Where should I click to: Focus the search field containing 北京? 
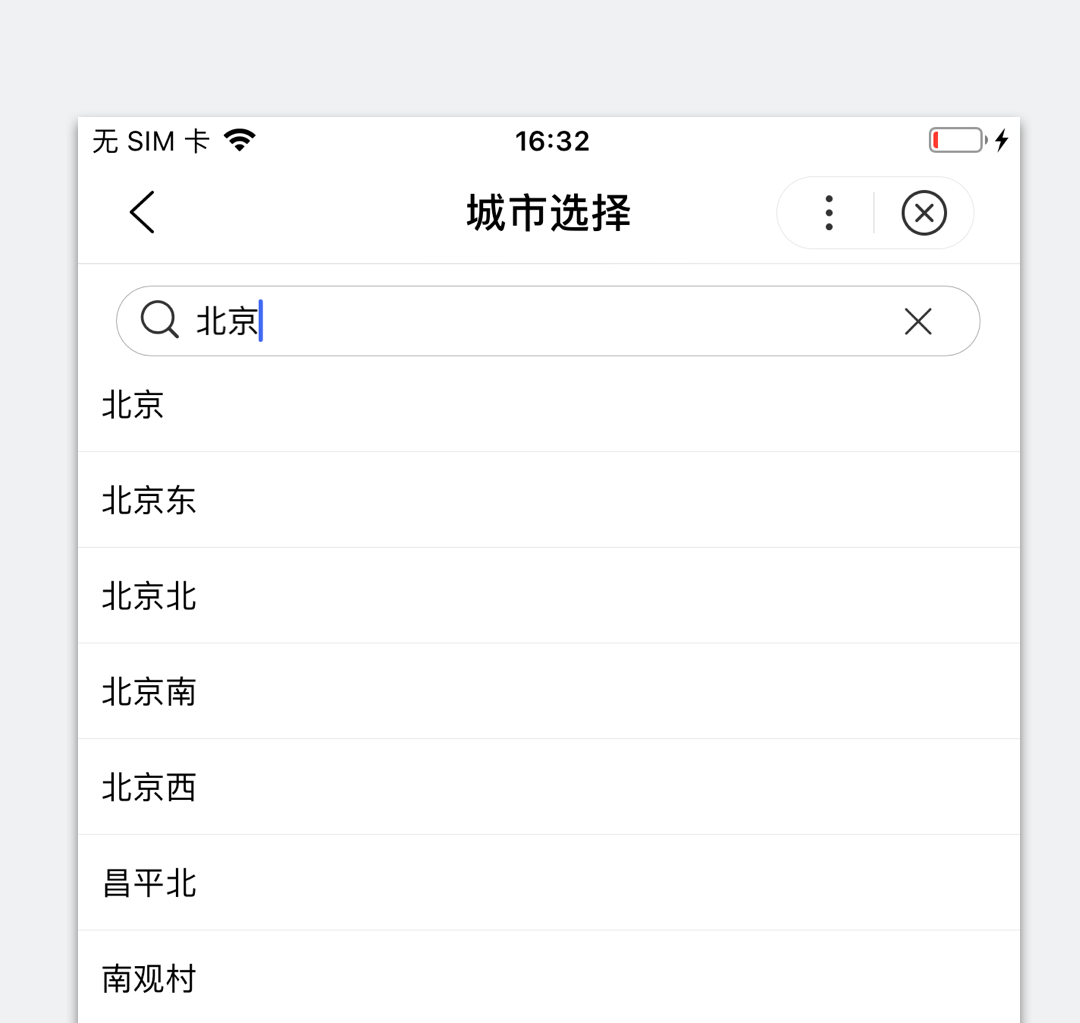coord(548,321)
